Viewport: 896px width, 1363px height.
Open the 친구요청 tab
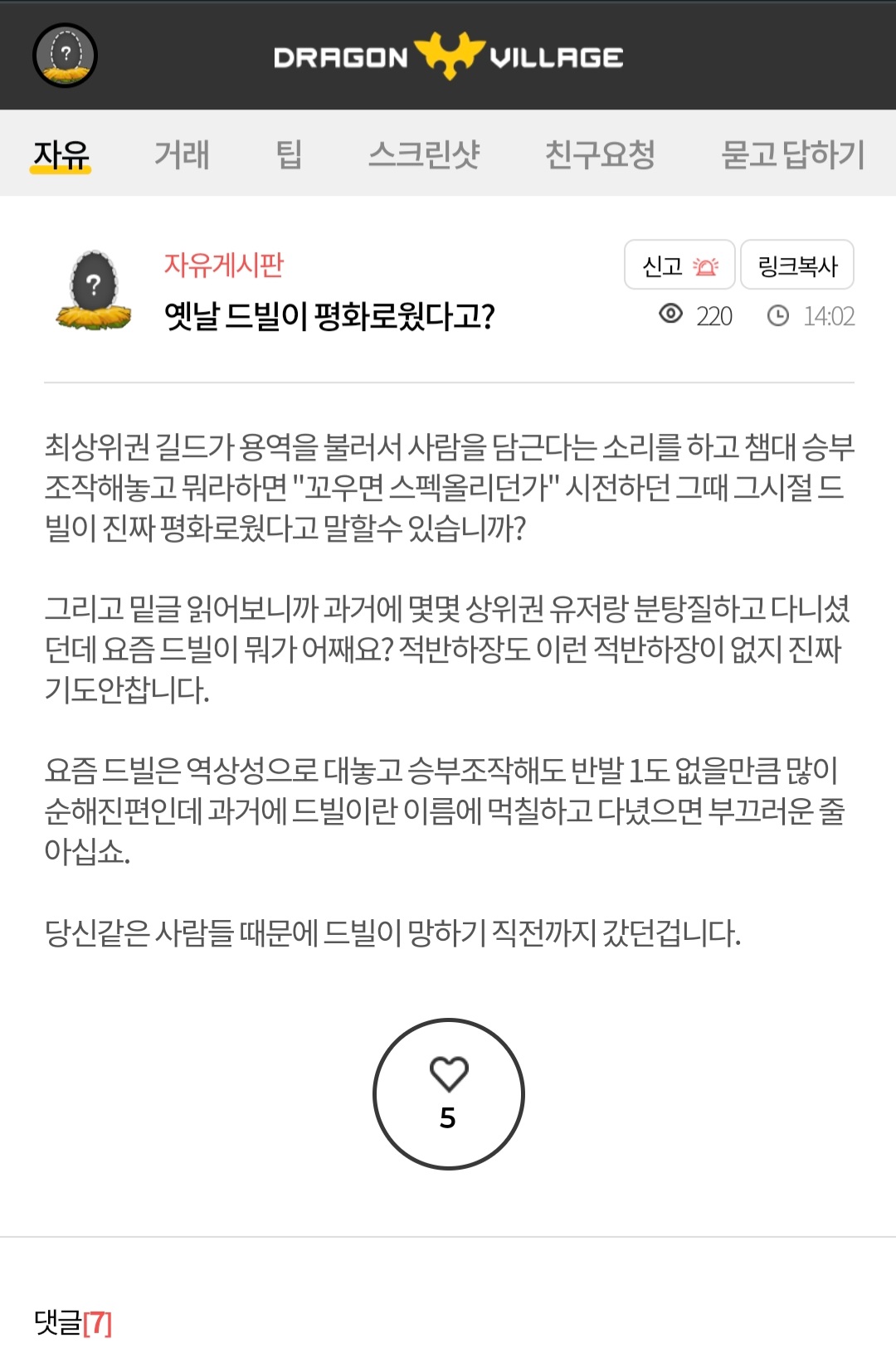pyautogui.click(x=600, y=154)
